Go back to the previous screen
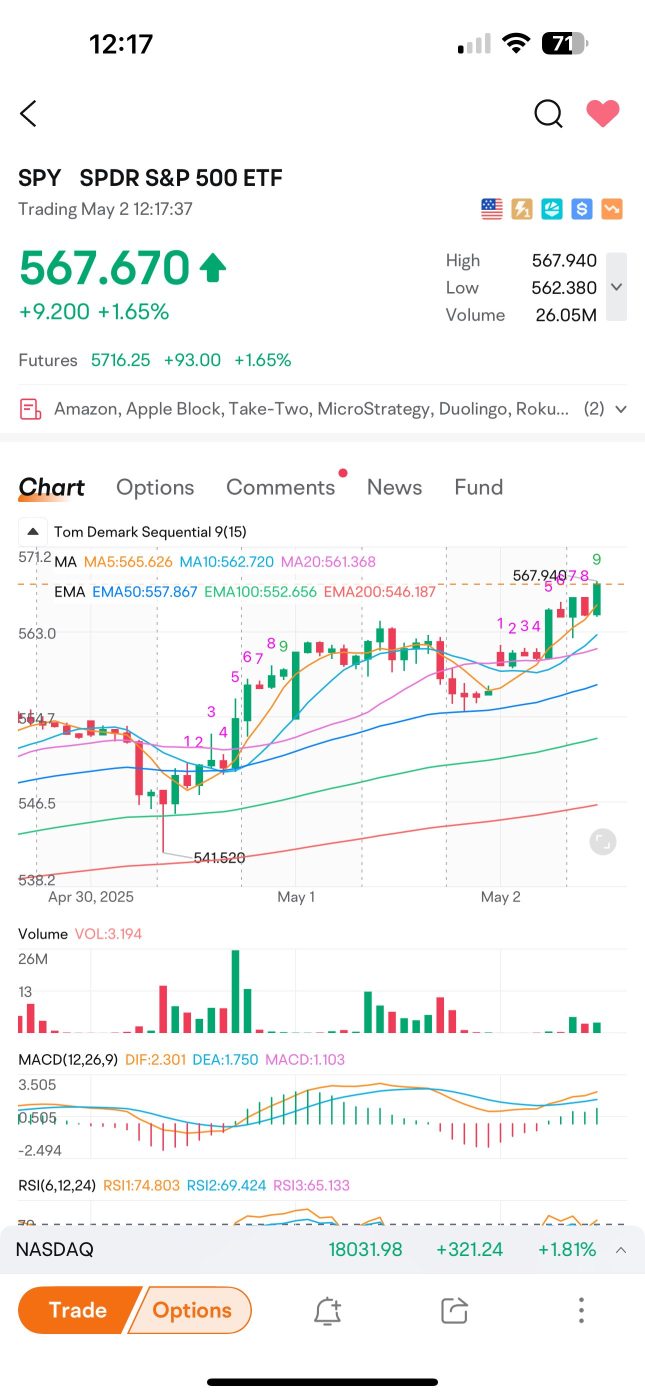The height and width of the screenshot is (1398, 645). click(x=29, y=114)
